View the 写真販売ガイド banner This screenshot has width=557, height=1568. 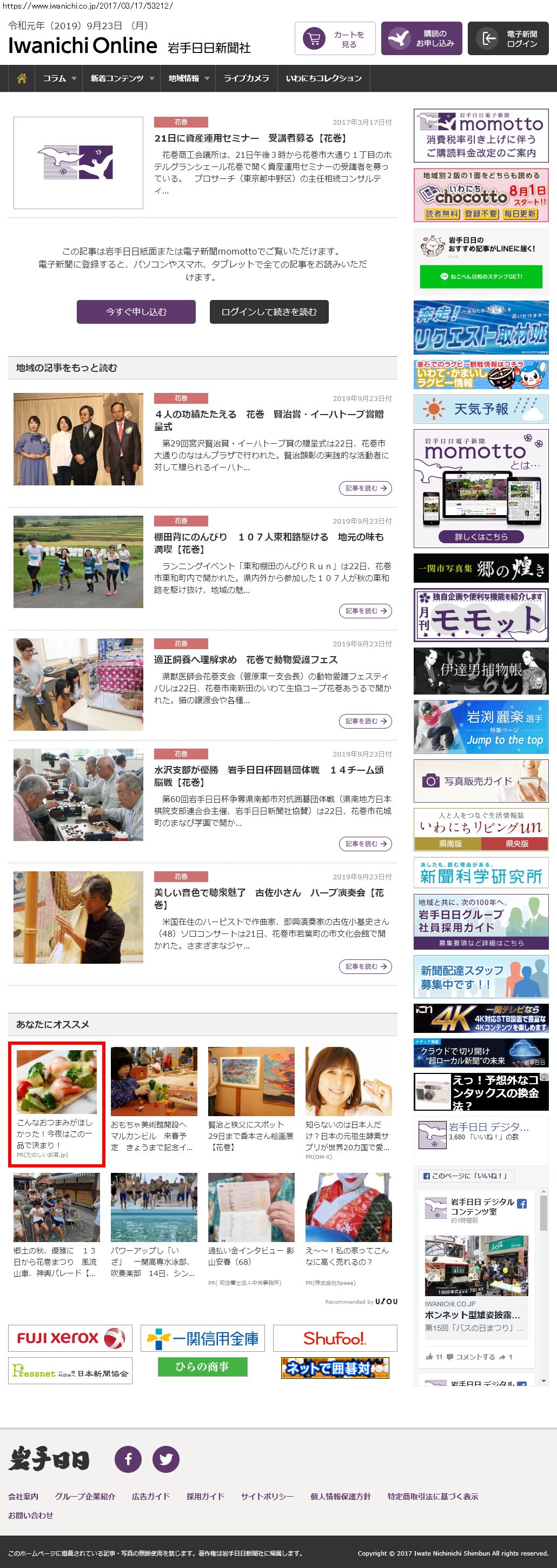pos(481,781)
